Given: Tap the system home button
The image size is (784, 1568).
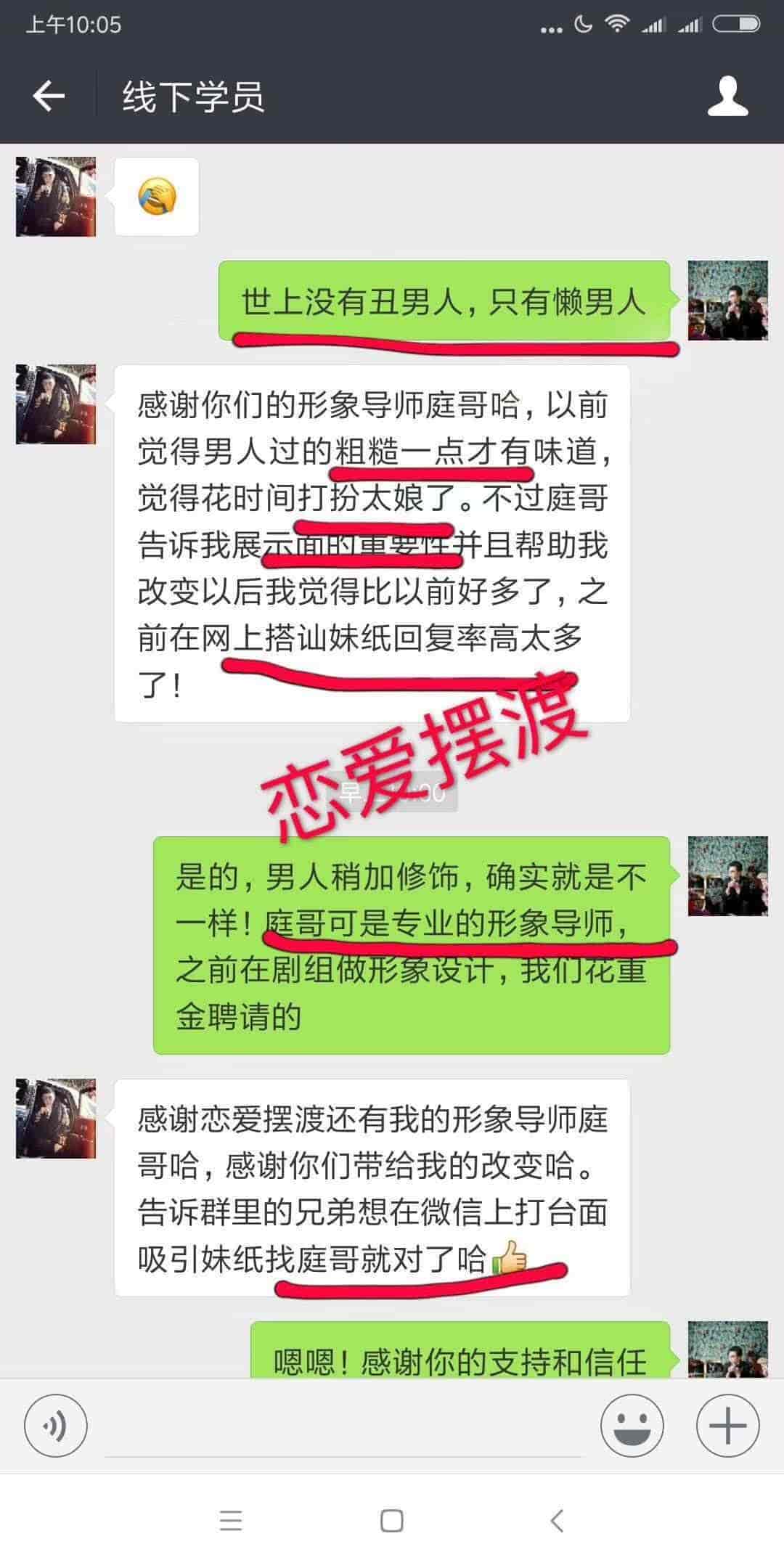Looking at the screenshot, I should pos(392,1521).
